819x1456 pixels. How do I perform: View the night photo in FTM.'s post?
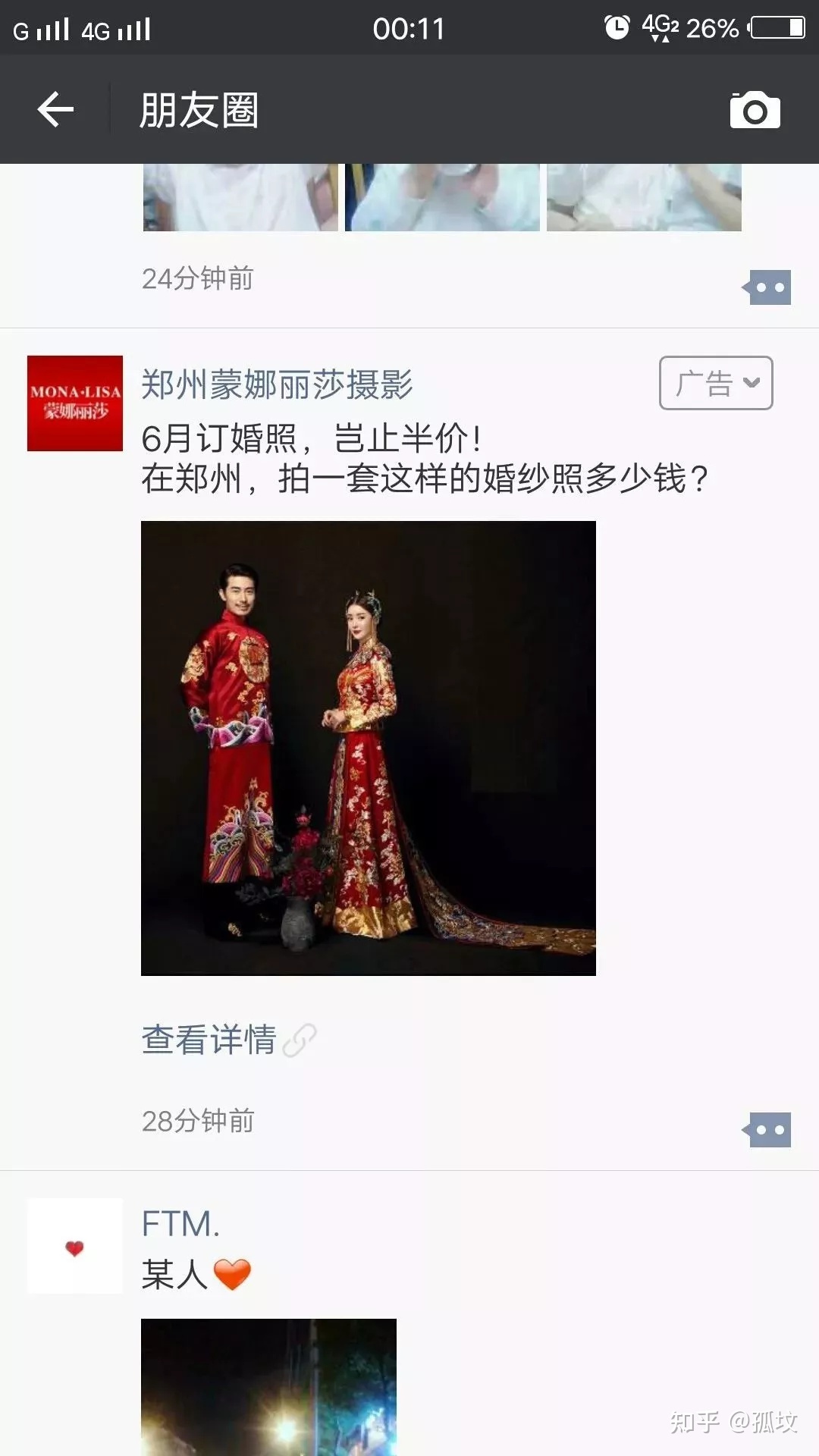[268, 1386]
